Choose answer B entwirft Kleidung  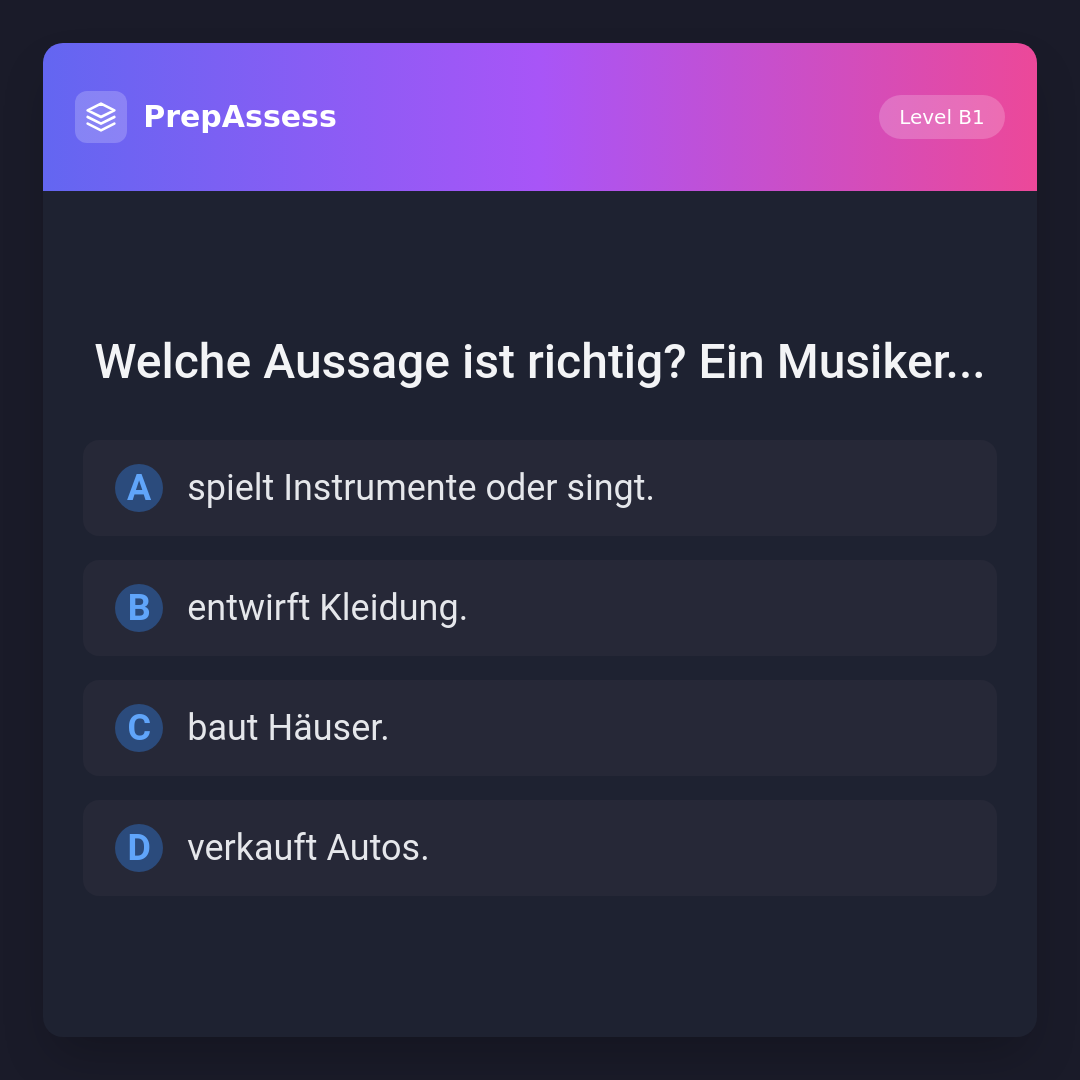click(x=540, y=608)
